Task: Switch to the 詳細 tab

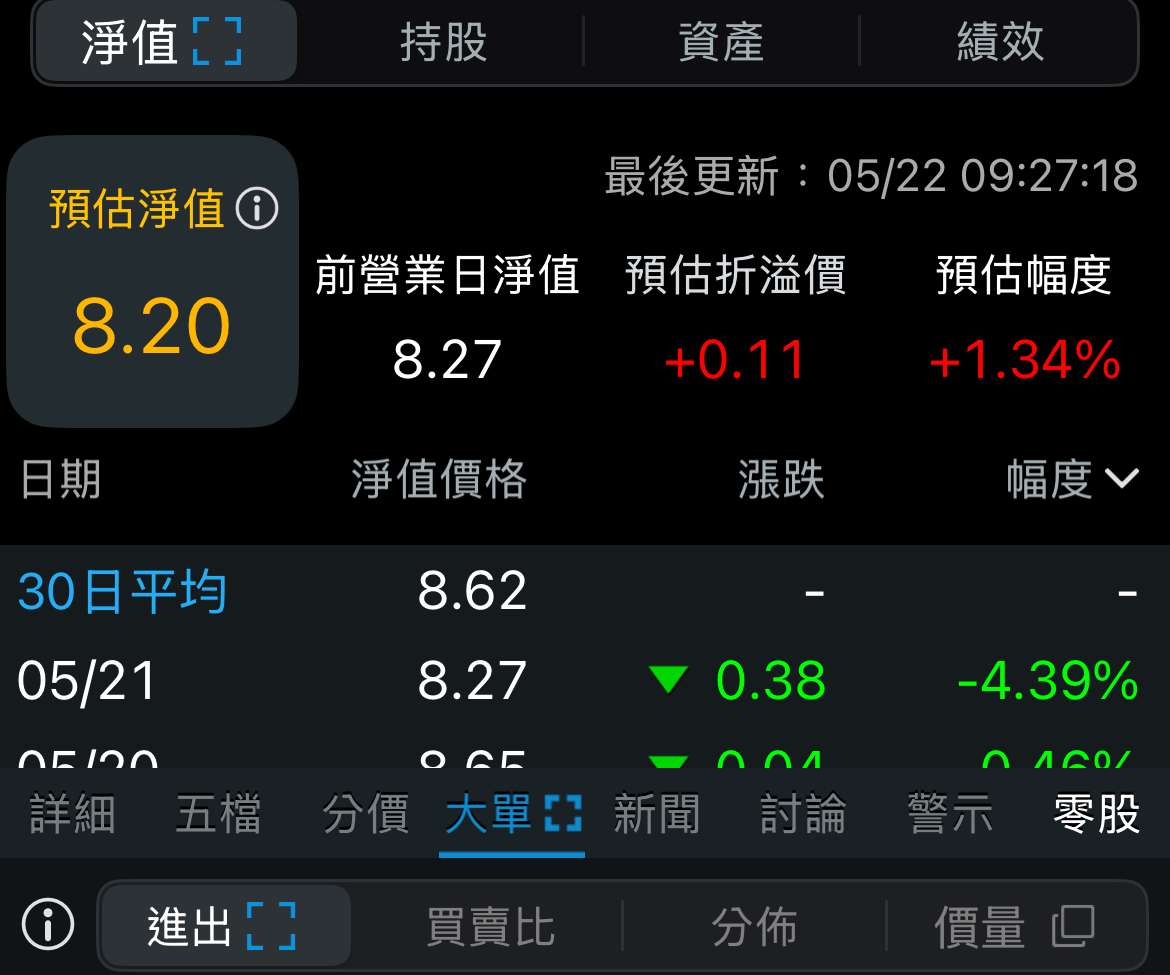Action: (72, 813)
